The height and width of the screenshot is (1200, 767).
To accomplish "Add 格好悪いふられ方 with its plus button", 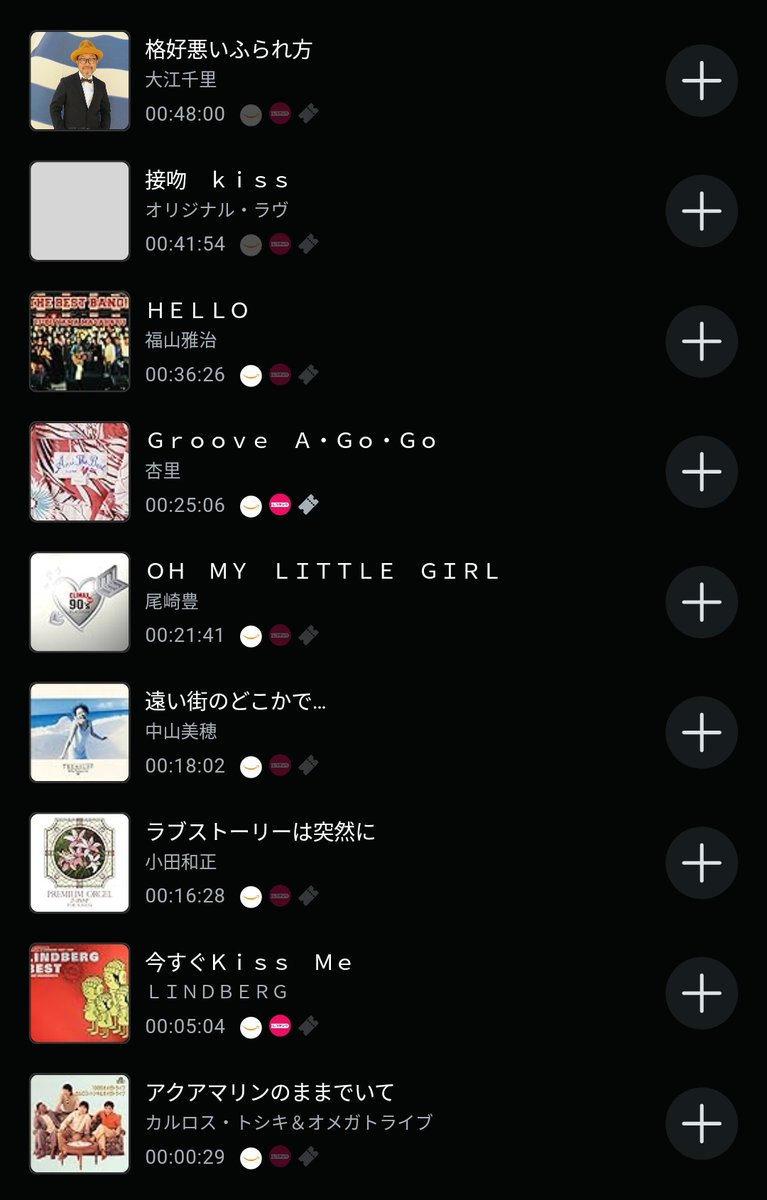I will [x=701, y=81].
